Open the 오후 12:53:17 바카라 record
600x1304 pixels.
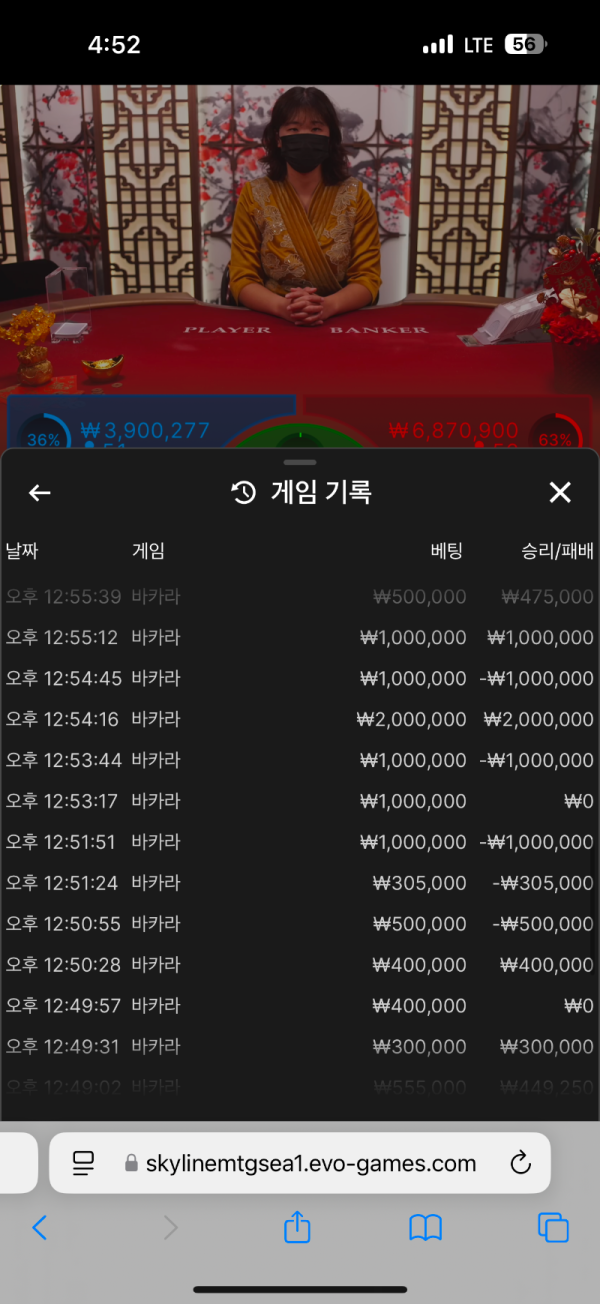[300, 801]
